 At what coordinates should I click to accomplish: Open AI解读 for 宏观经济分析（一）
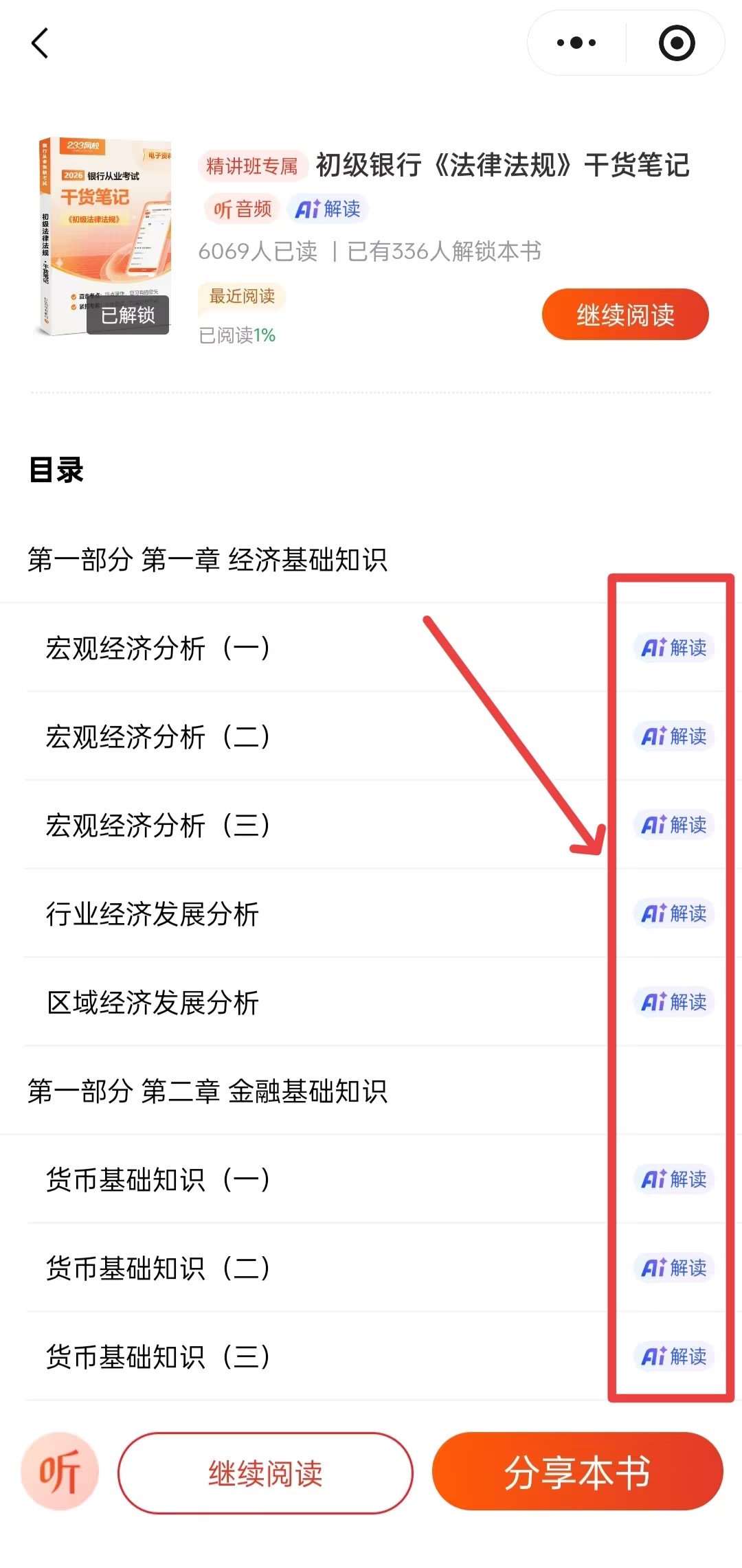click(x=673, y=648)
